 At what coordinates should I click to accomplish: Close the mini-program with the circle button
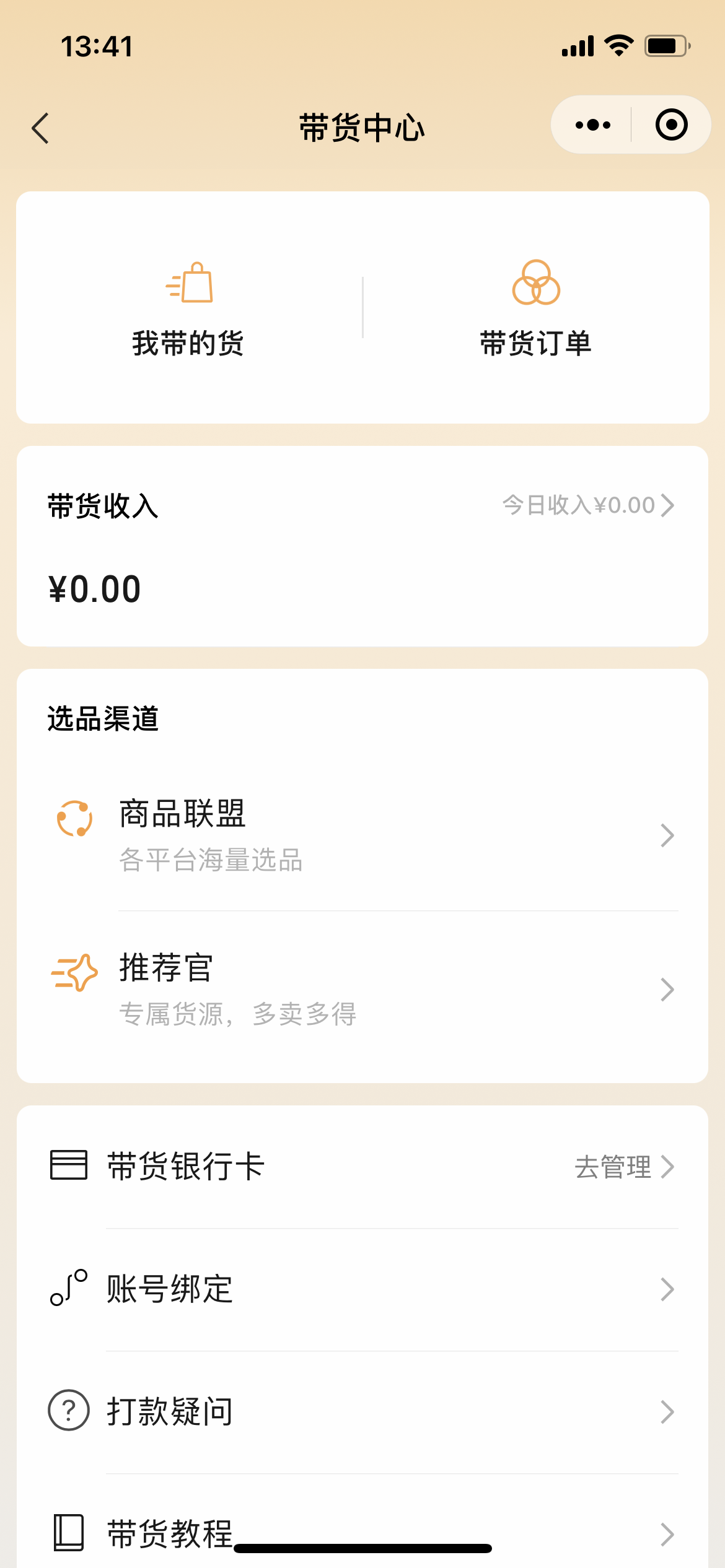(x=671, y=125)
